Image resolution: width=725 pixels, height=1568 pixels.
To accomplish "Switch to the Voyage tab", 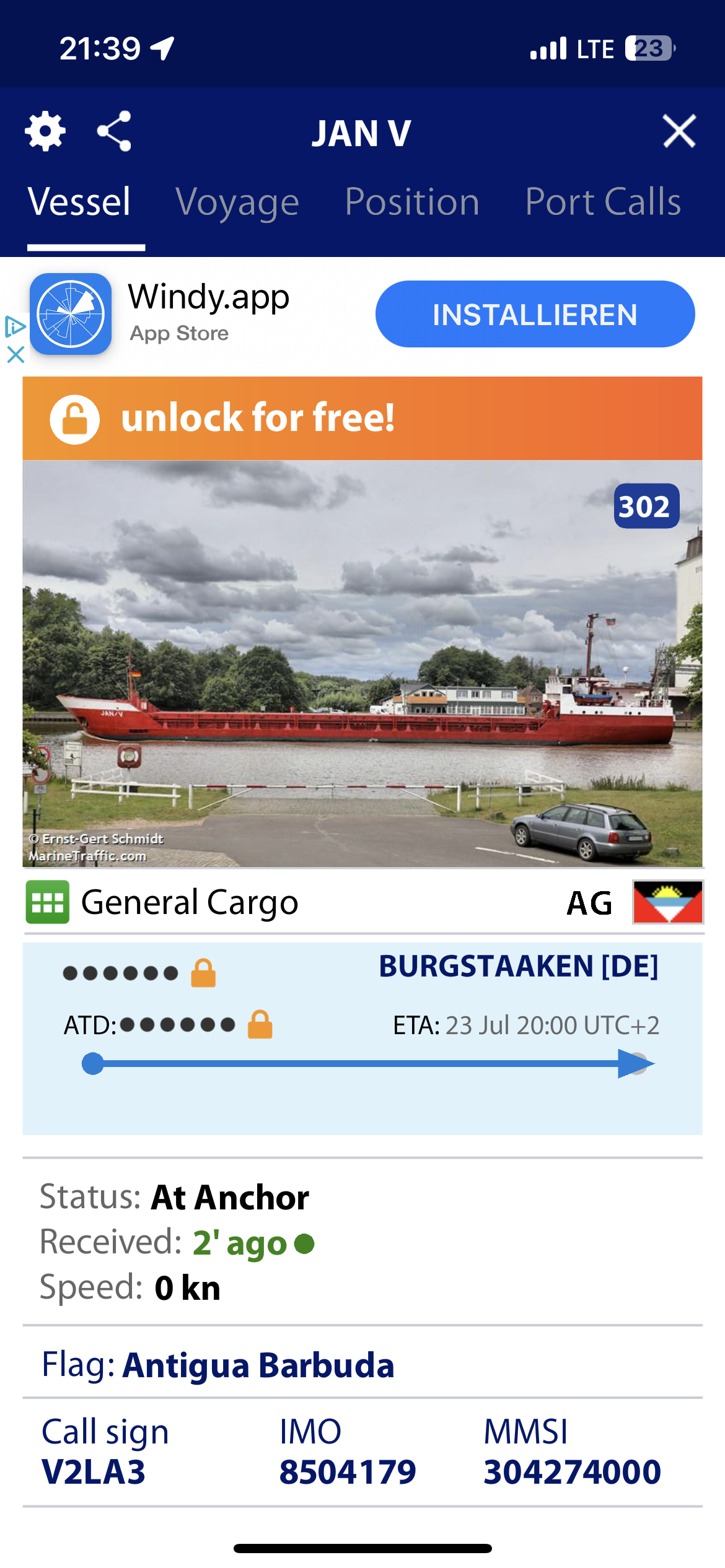I will [x=237, y=202].
